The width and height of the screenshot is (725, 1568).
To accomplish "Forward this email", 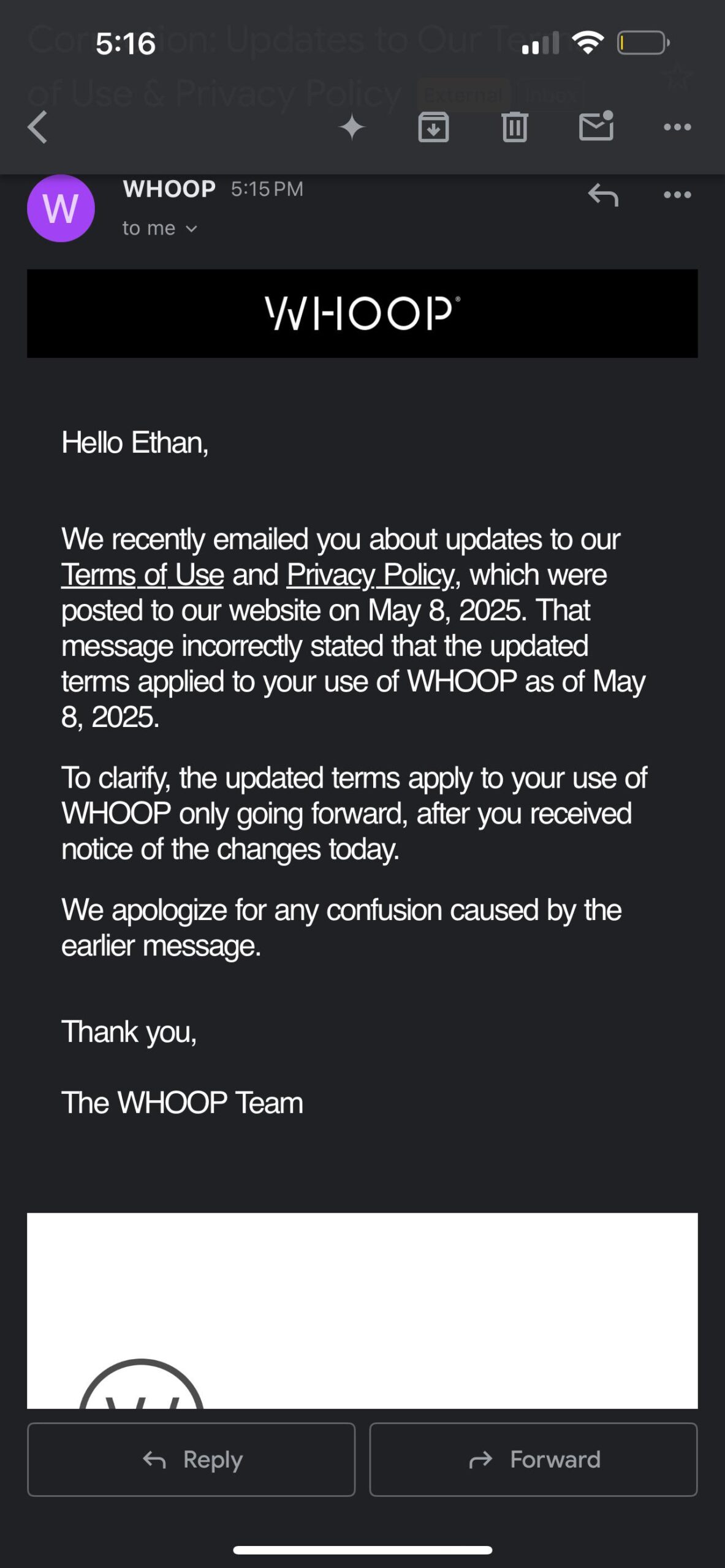I will pyautogui.click(x=533, y=1460).
